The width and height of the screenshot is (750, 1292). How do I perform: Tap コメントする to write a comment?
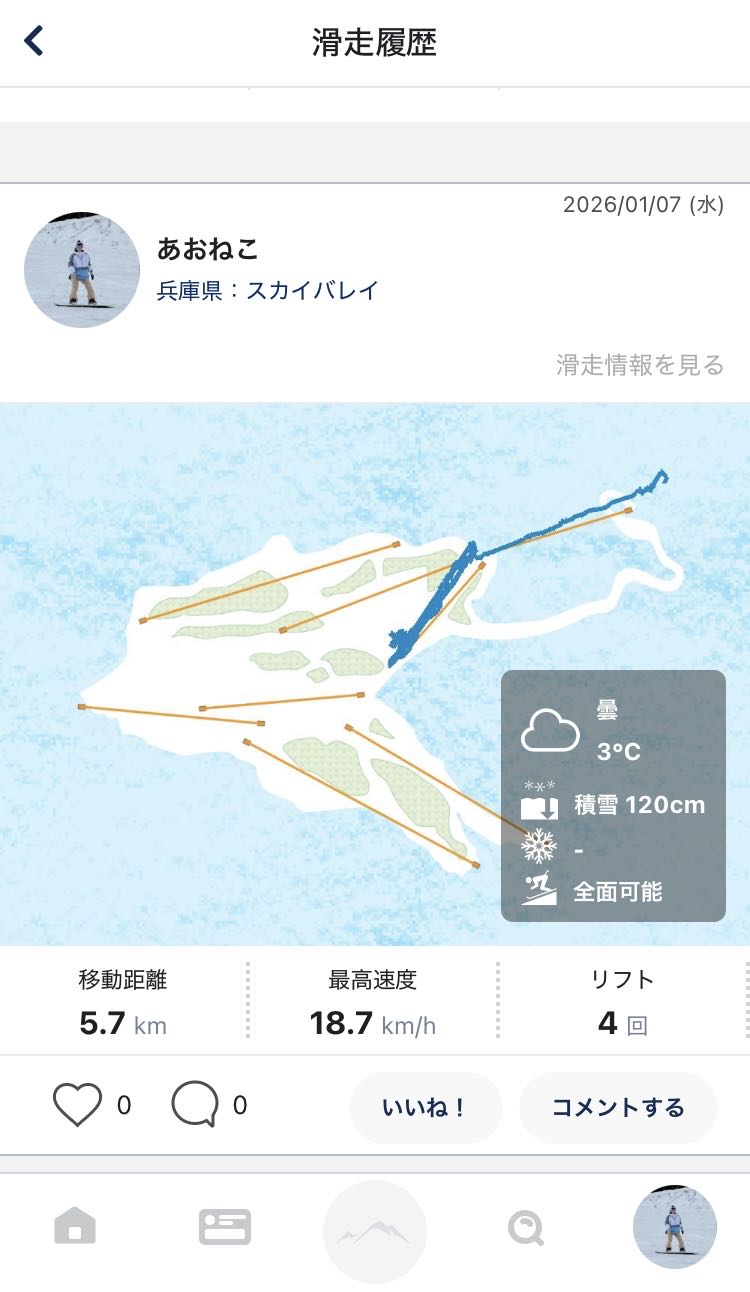[618, 1107]
